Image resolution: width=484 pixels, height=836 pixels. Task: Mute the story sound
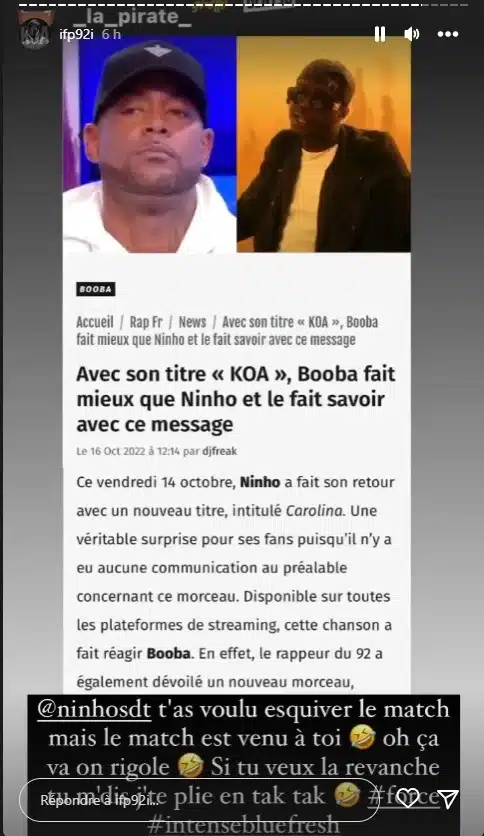(x=412, y=34)
